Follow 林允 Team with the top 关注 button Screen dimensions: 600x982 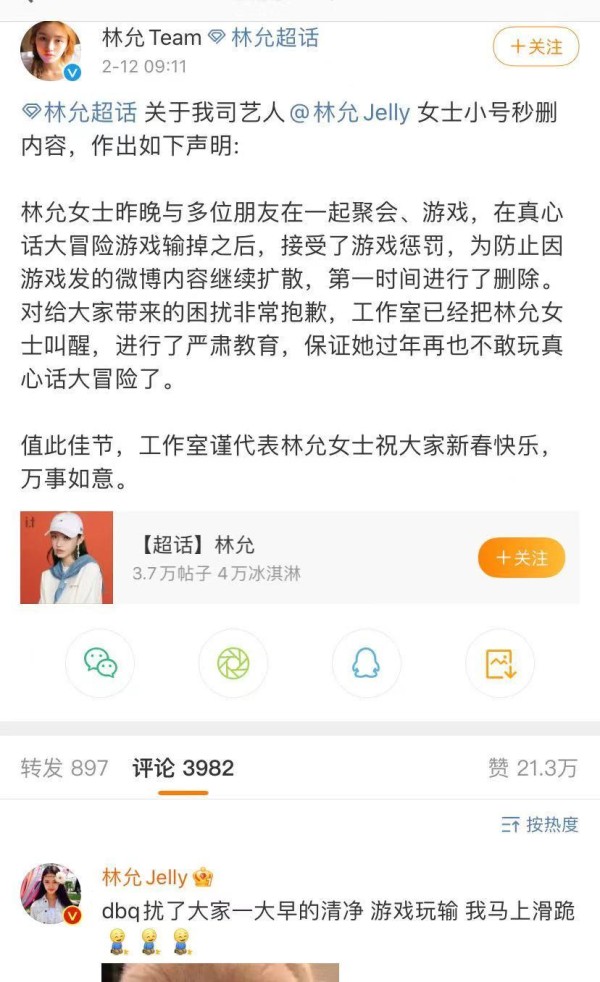[x=535, y=46]
